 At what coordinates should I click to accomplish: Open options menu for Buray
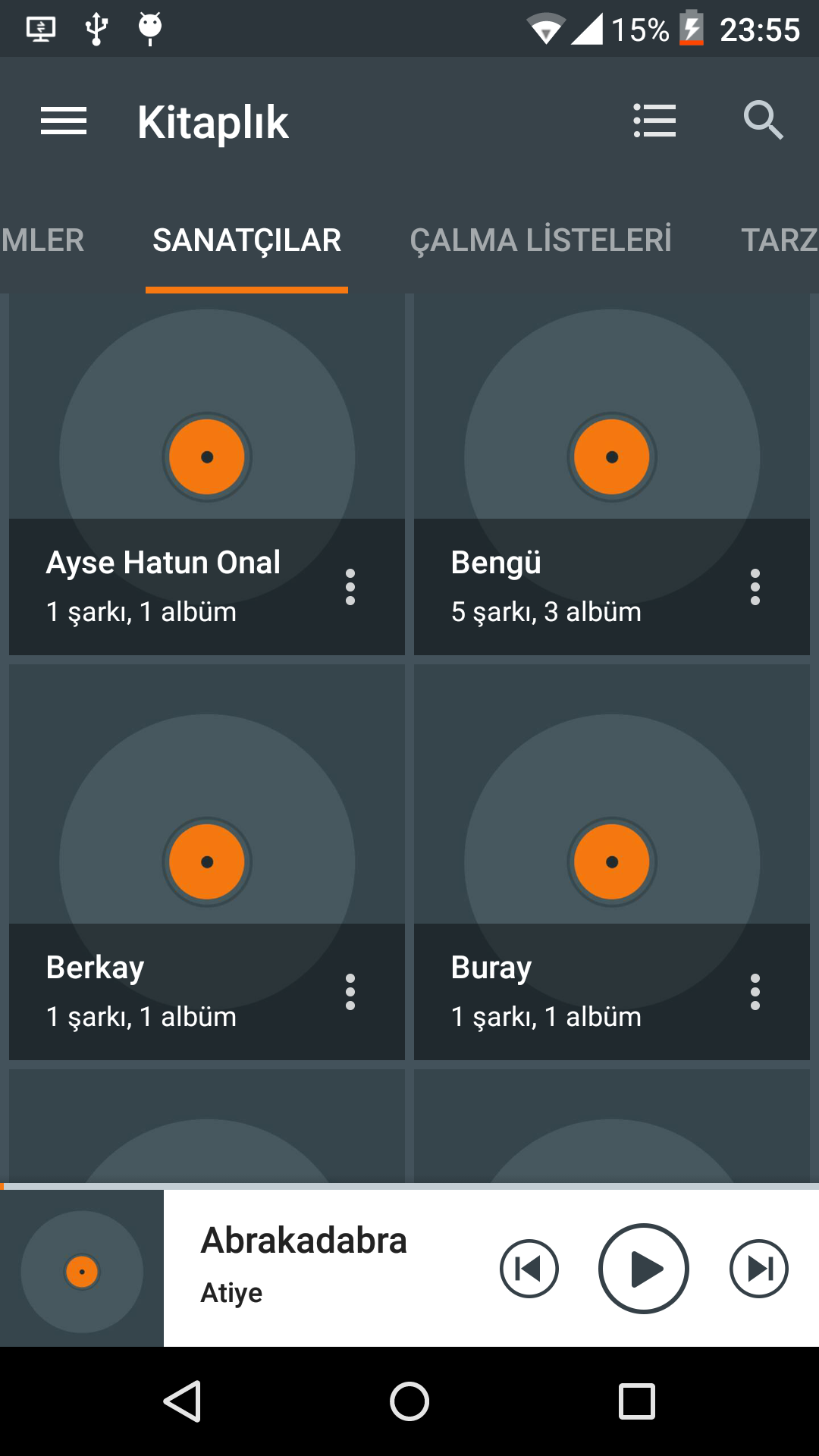pos(755,992)
